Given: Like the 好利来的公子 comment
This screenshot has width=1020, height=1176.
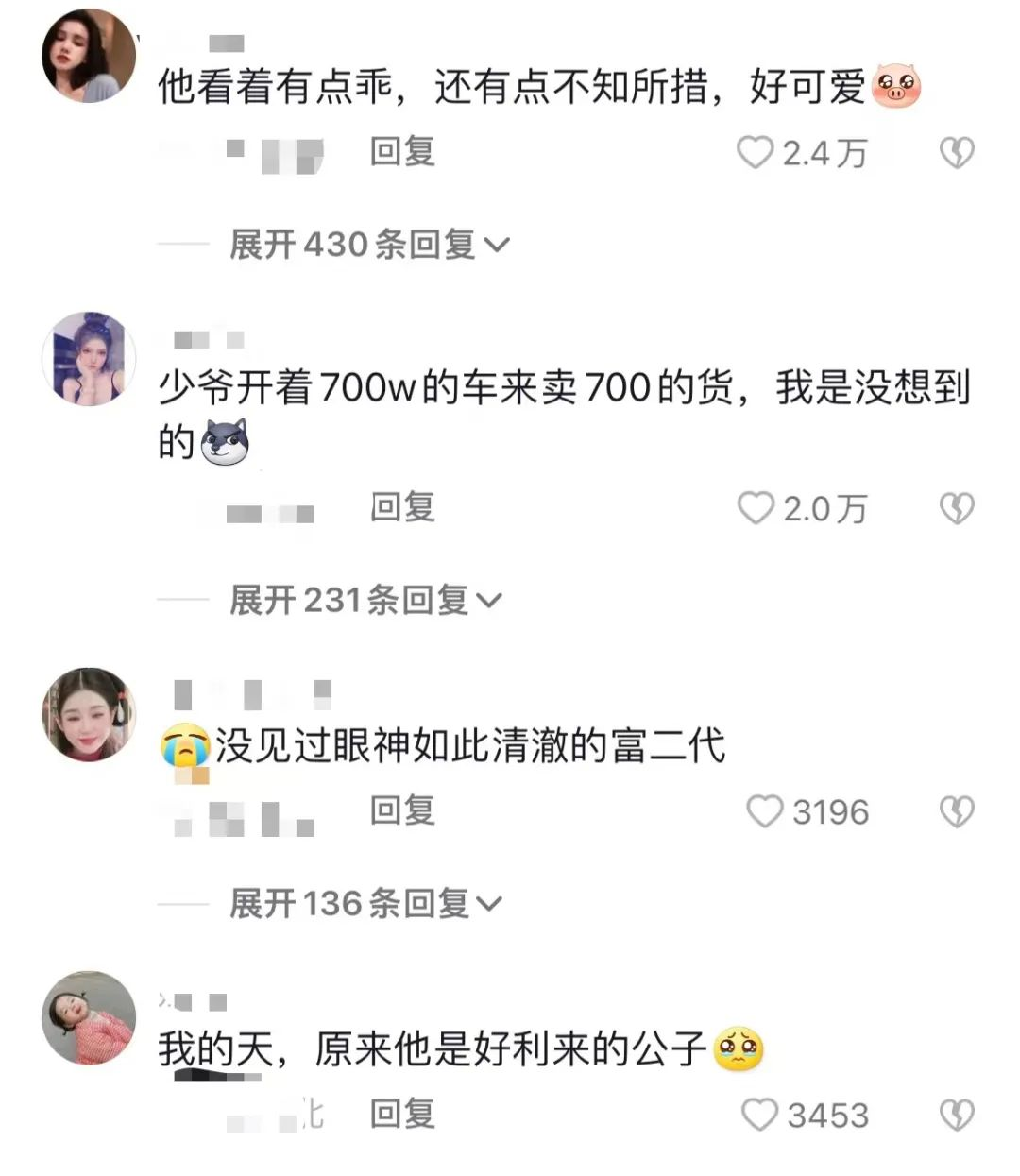Looking at the screenshot, I should (x=759, y=1115).
